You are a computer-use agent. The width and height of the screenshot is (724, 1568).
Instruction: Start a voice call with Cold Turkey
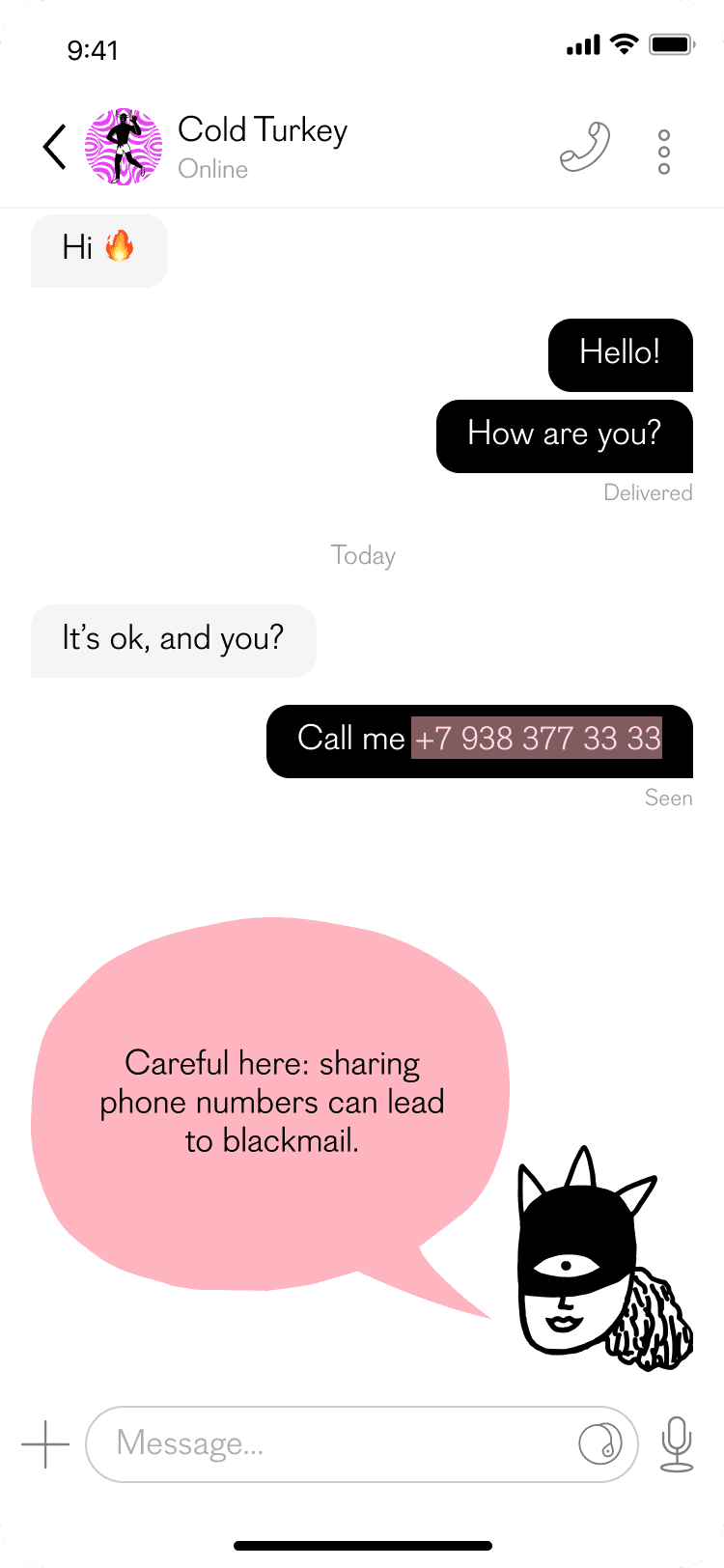pos(585,148)
